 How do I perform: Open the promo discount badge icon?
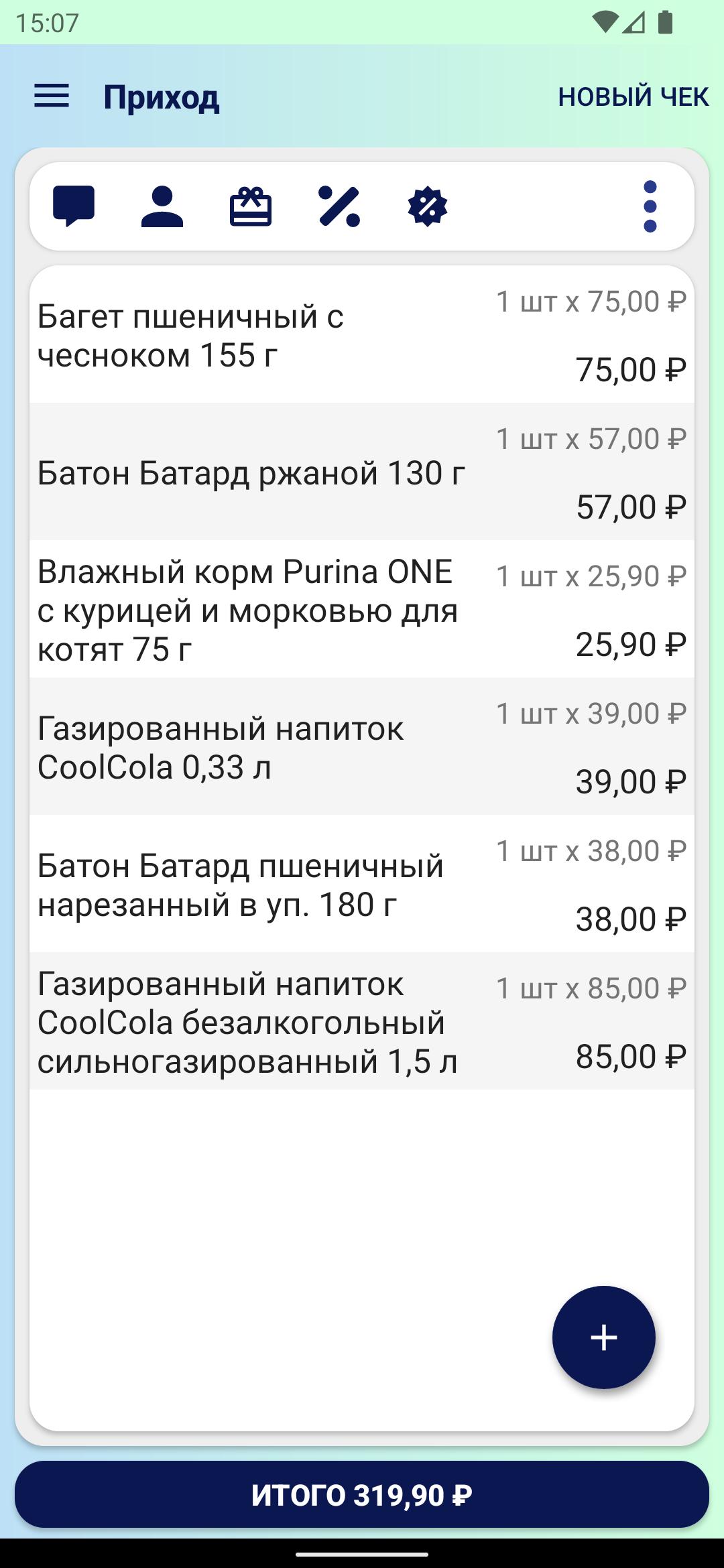tap(428, 206)
